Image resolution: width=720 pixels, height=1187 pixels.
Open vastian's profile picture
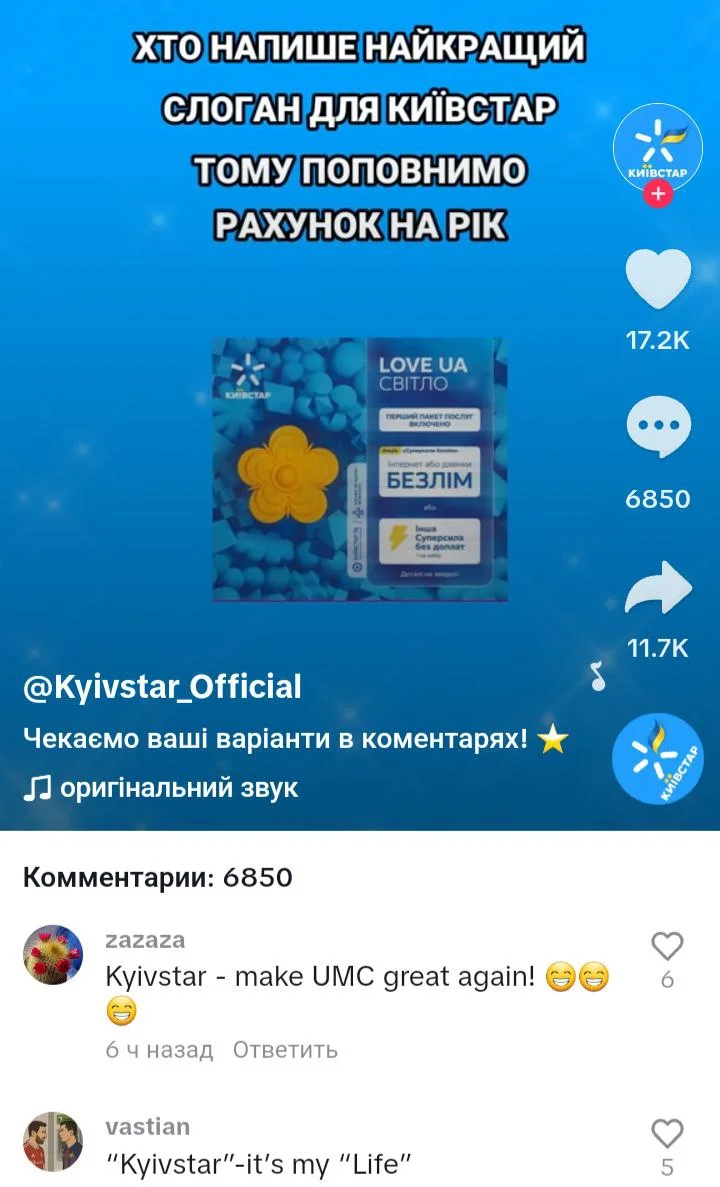pos(52,1141)
